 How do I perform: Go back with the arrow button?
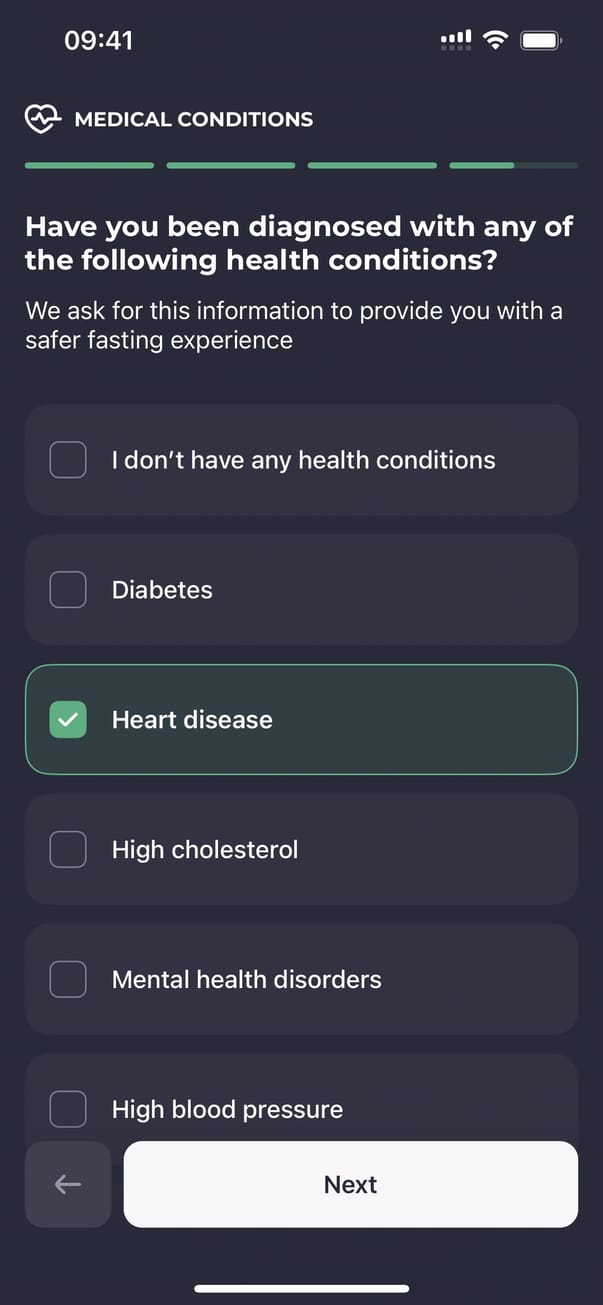pos(68,1184)
